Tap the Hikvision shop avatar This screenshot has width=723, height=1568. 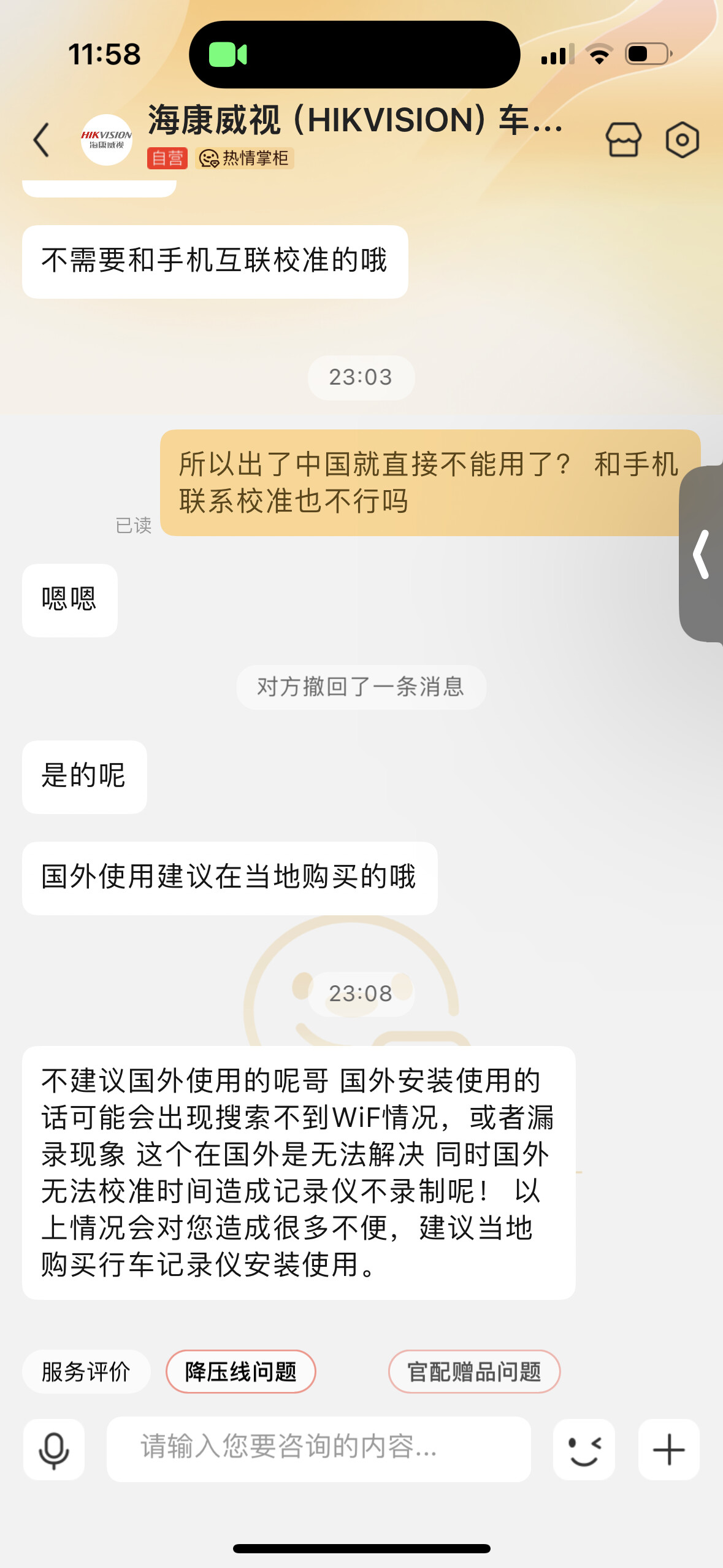[107, 140]
